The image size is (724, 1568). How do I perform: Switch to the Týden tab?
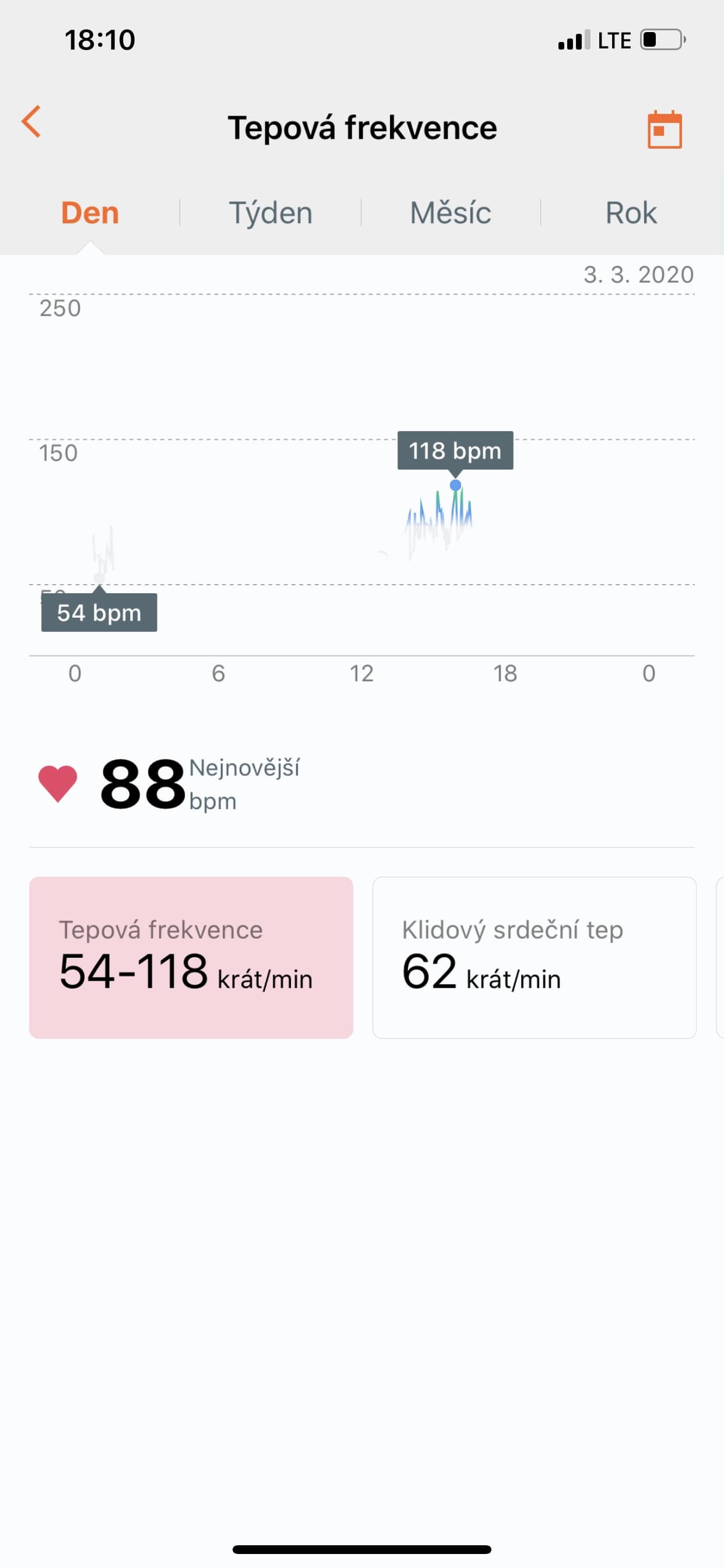pyautogui.click(x=270, y=213)
